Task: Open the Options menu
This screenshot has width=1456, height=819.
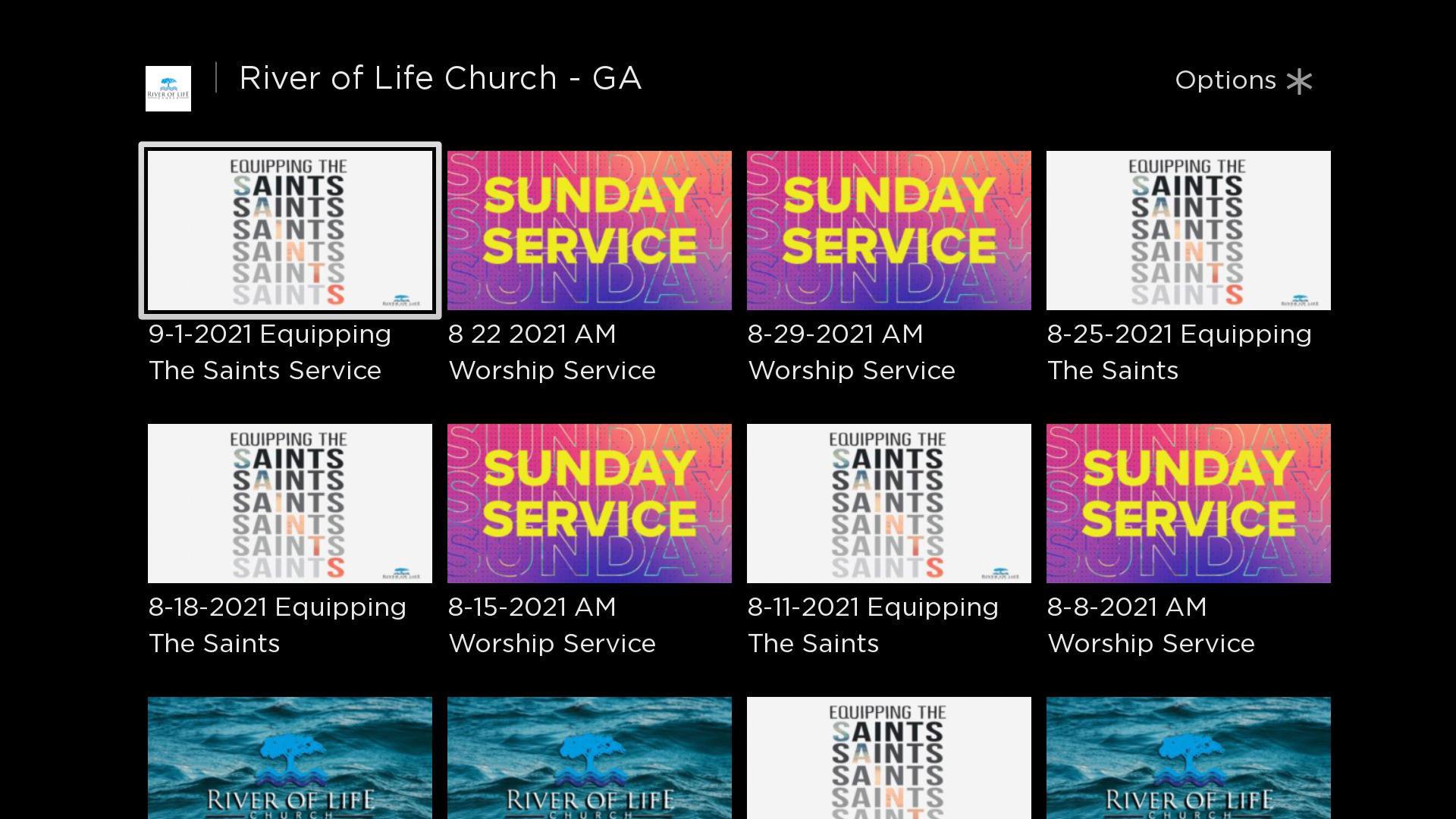Action: tap(1242, 80)
